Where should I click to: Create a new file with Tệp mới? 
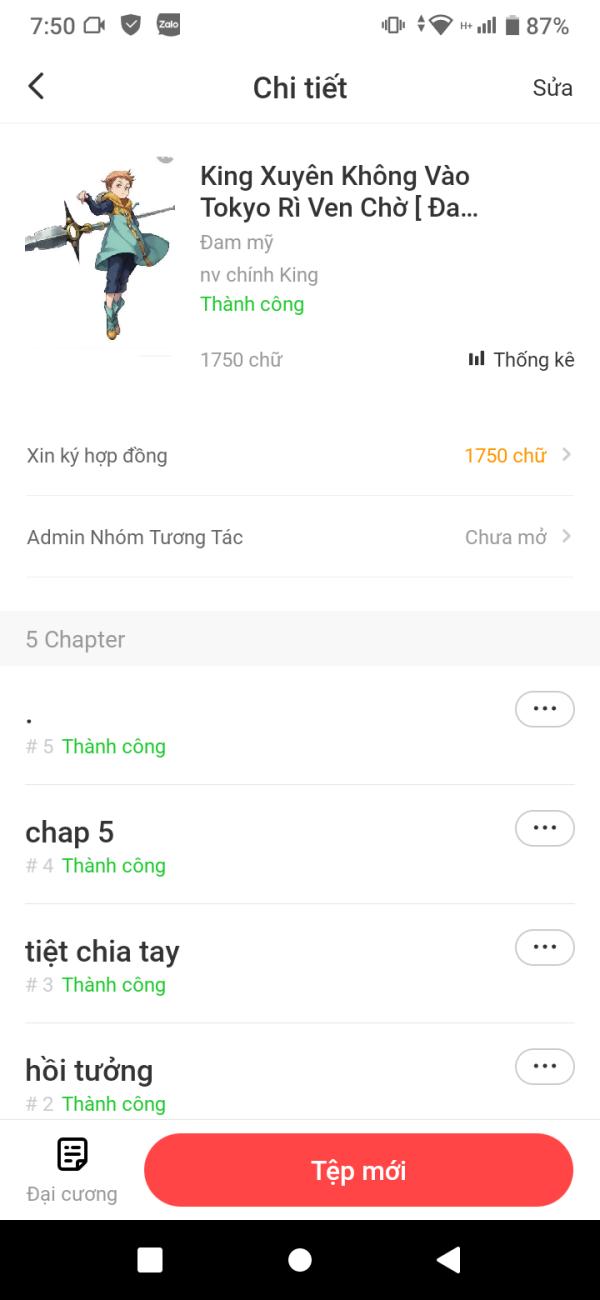359,1170
